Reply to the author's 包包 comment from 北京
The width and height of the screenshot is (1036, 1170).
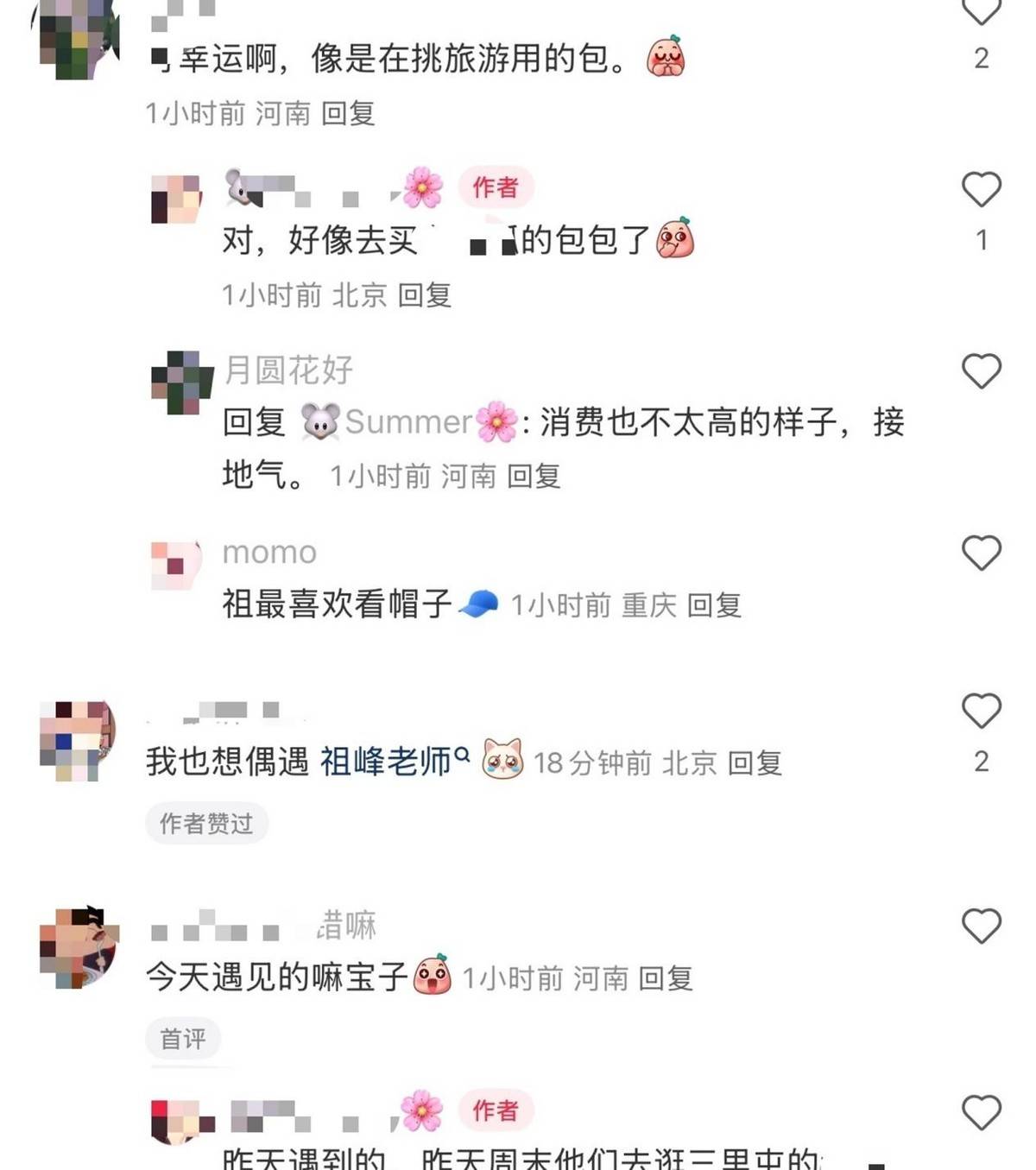424,295
